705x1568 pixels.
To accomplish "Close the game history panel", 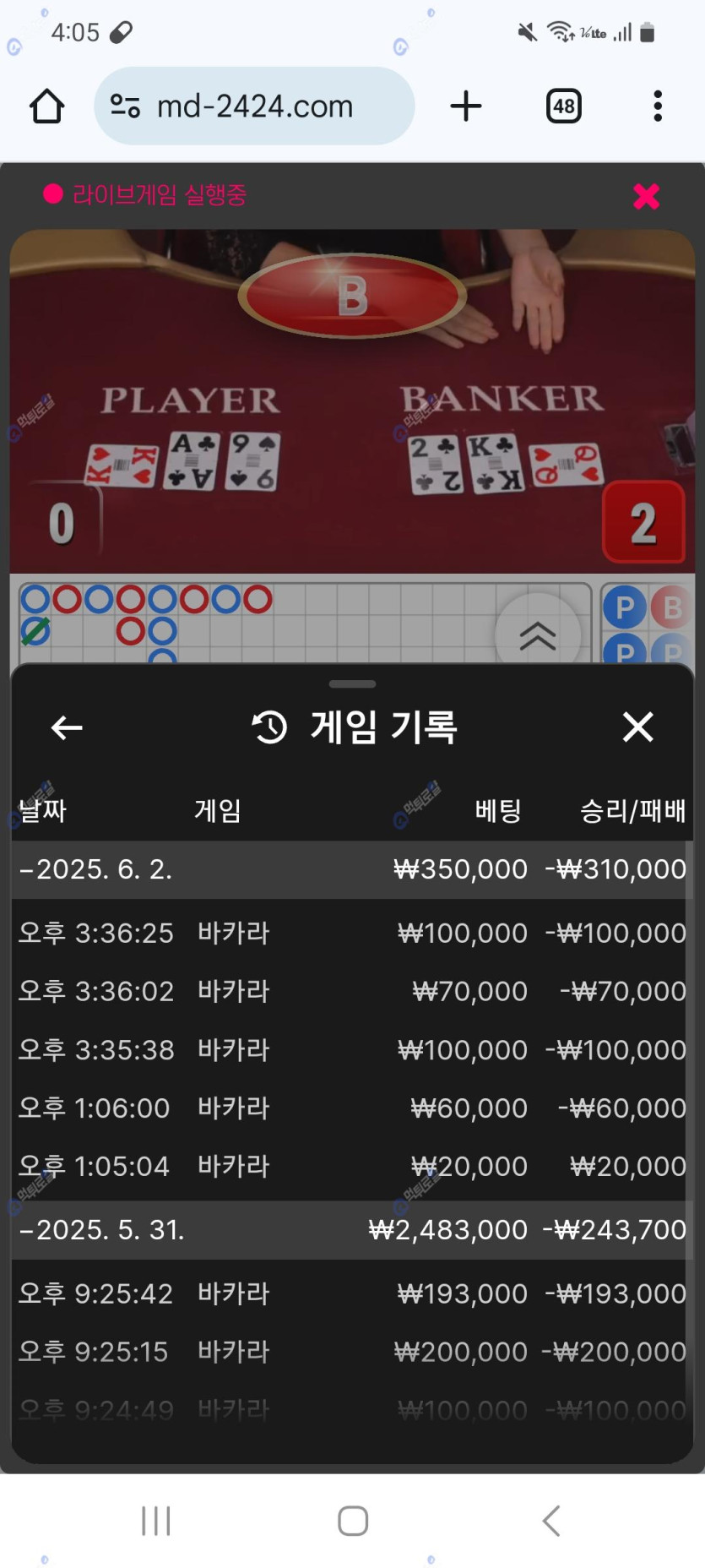I will point(637,727).
